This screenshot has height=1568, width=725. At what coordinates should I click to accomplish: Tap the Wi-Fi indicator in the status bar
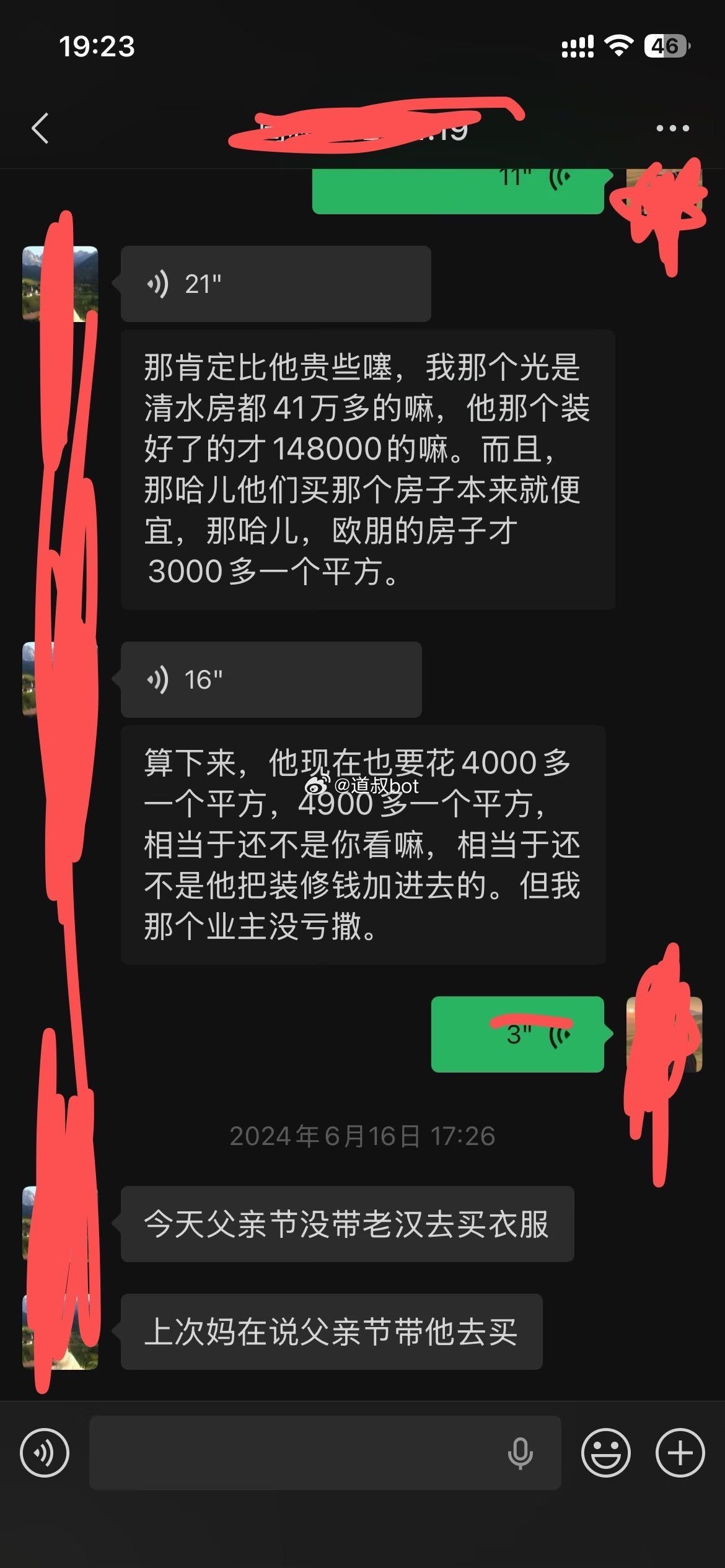point(620,45)
